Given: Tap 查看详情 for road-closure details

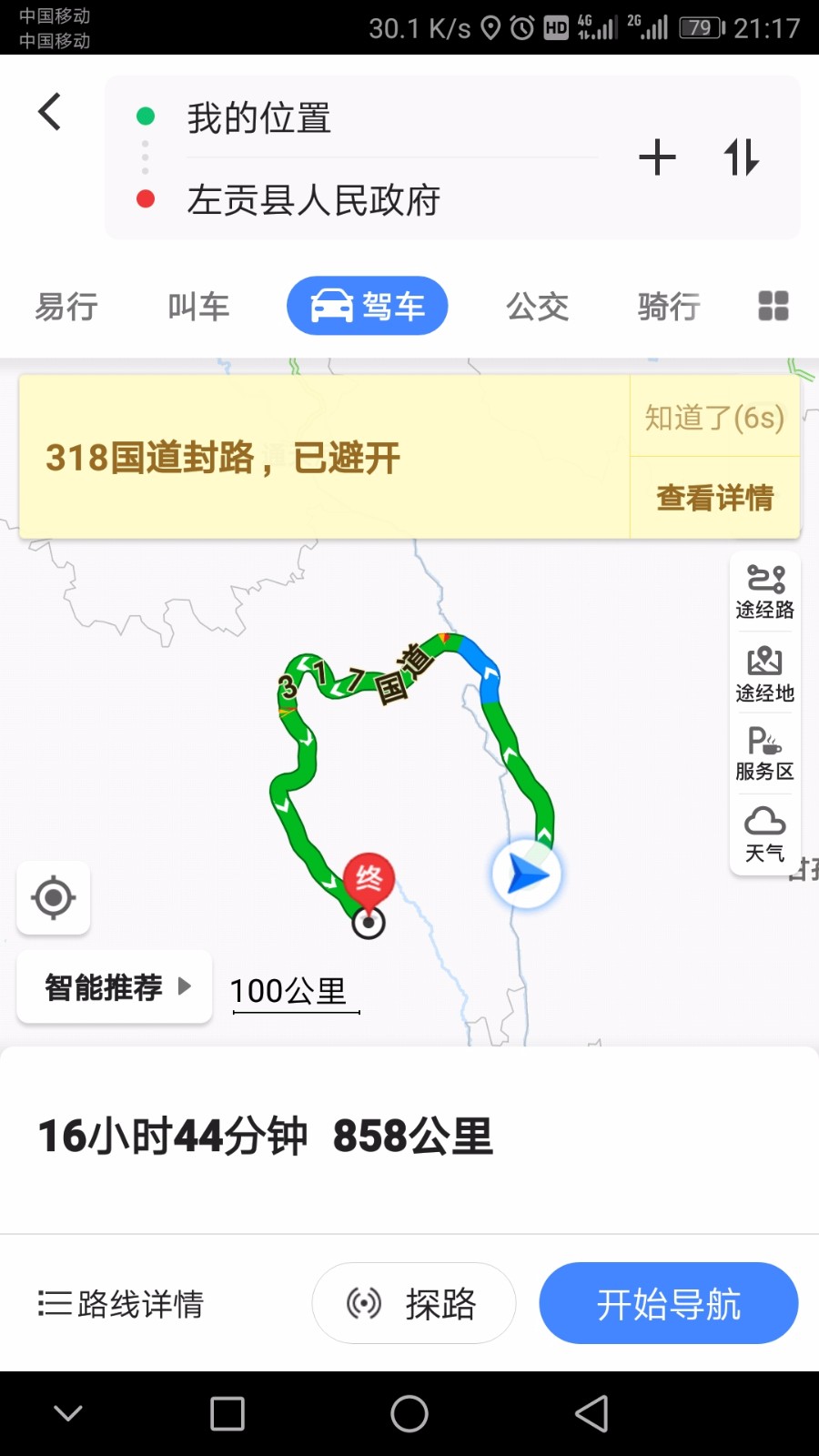Looking at the screenshot, I should pos(715,498).
